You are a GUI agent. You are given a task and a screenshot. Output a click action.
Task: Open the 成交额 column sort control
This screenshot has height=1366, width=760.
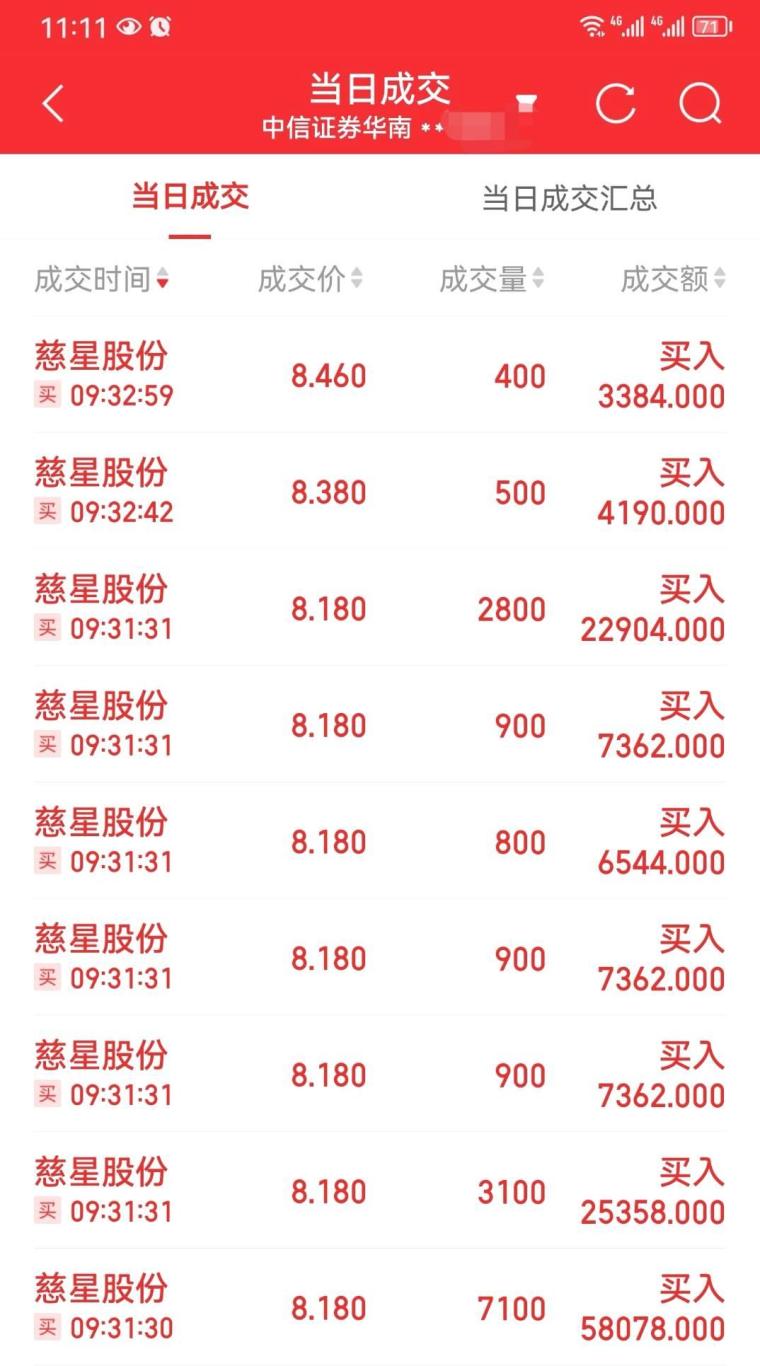tap(673, 281)
